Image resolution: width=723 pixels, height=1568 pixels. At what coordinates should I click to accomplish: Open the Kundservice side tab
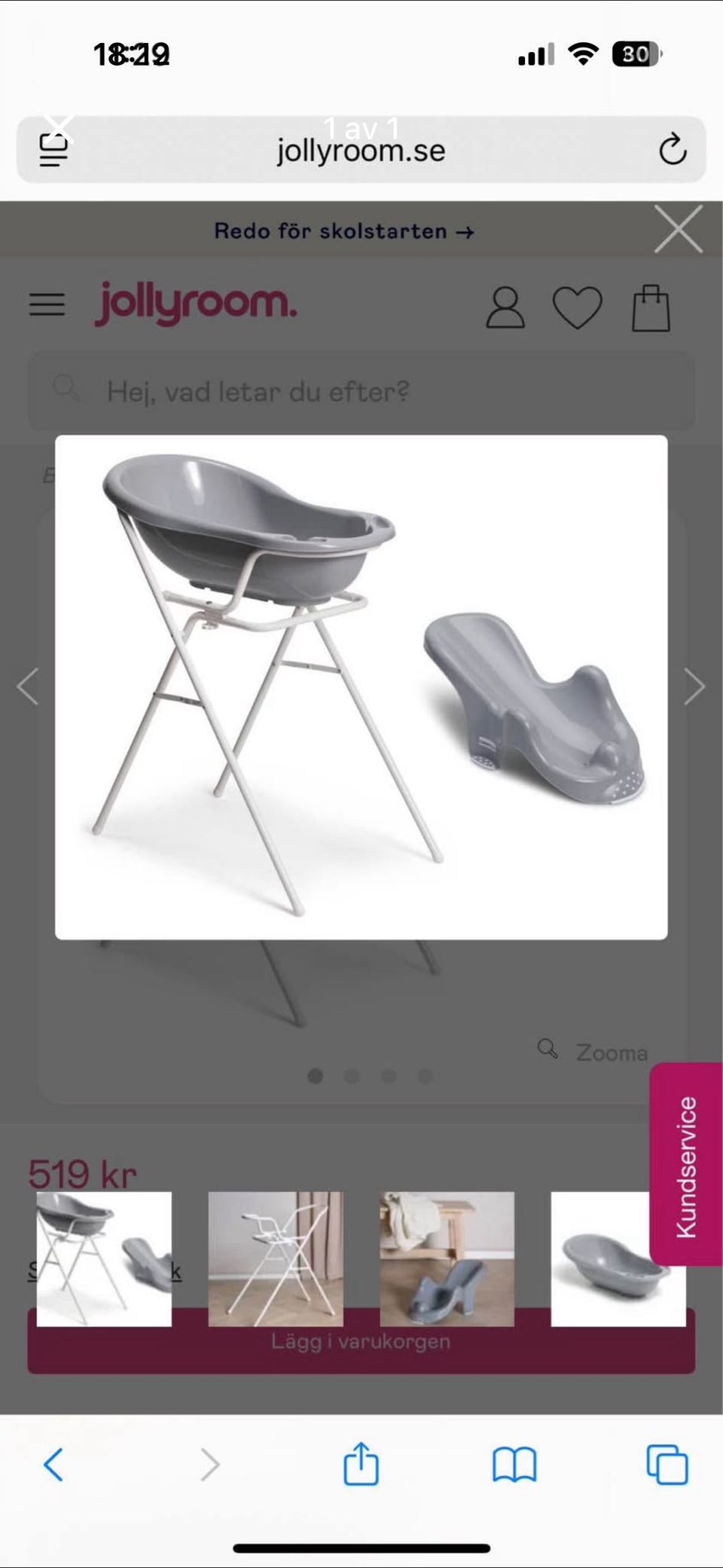pos(686,1166)
